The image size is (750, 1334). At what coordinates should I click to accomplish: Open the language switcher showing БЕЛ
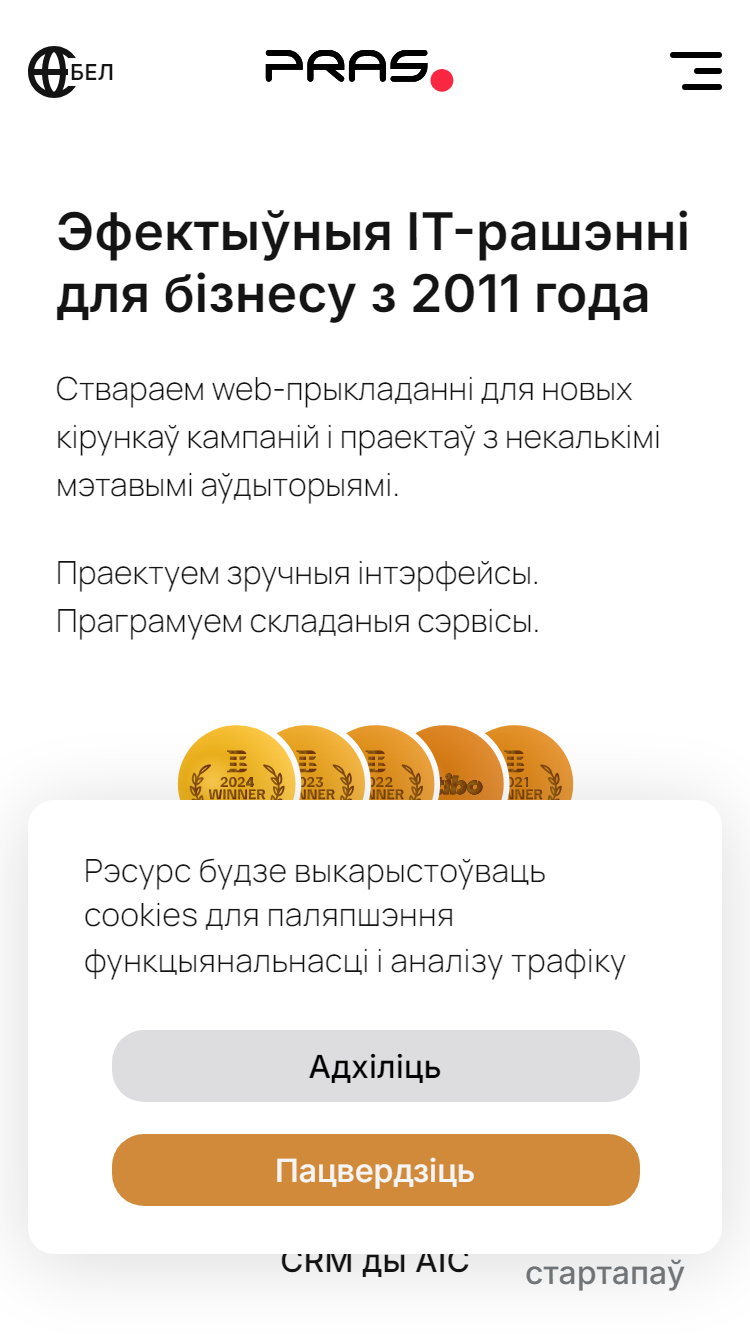71,72
